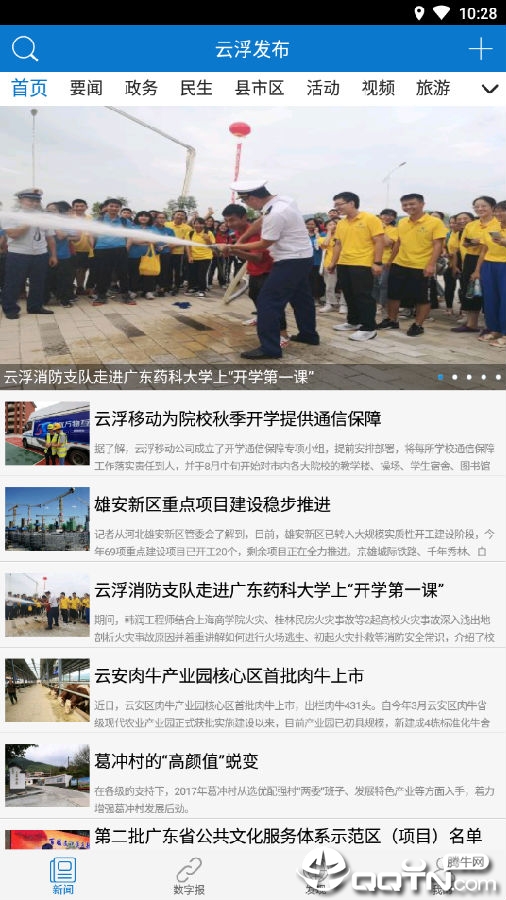Screen dimensions: 506x900
Task: Open the 县市区 tab
Action: pos(259,88)
